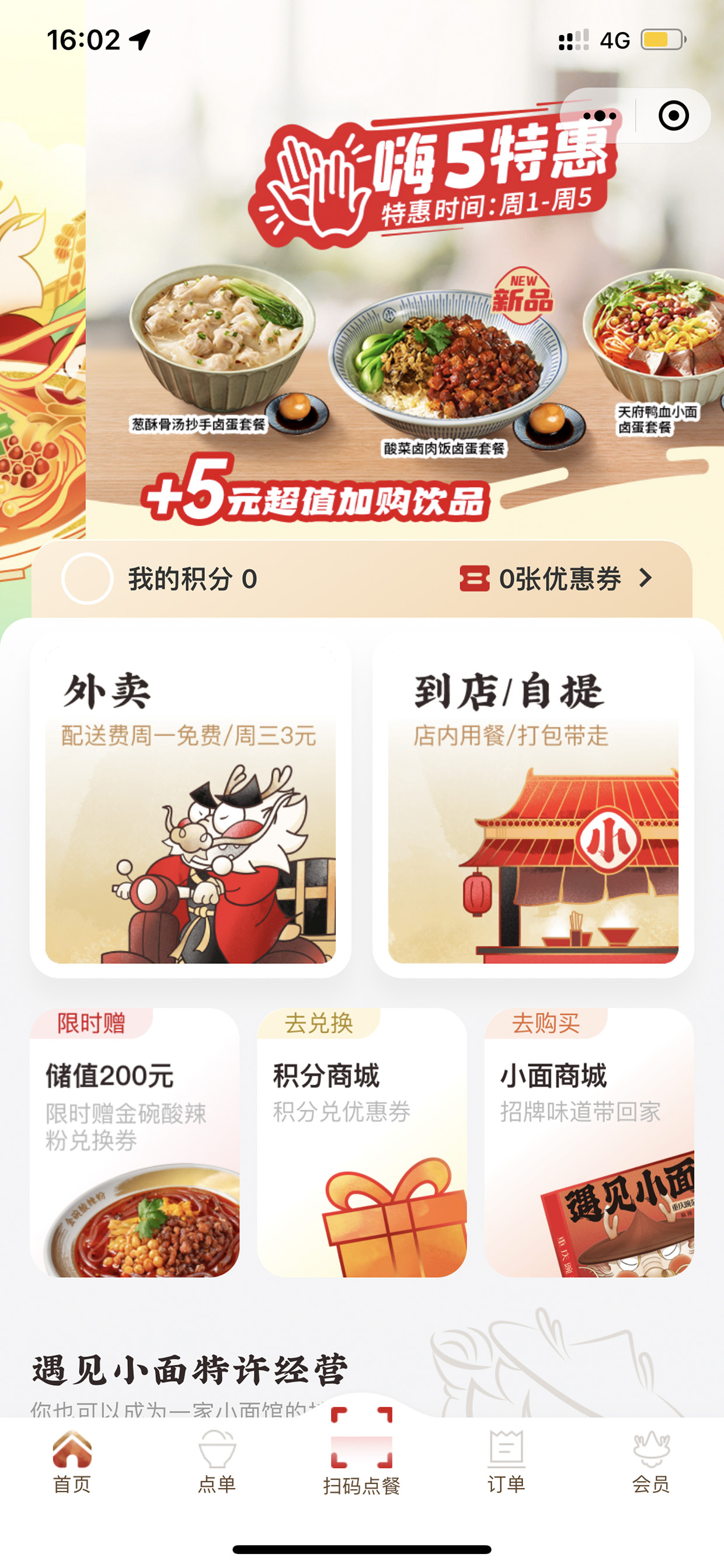This screenshot has width=724, height=1568.
Task: Switch to the 点单 tab
Action: click(x=217, y=1462)
